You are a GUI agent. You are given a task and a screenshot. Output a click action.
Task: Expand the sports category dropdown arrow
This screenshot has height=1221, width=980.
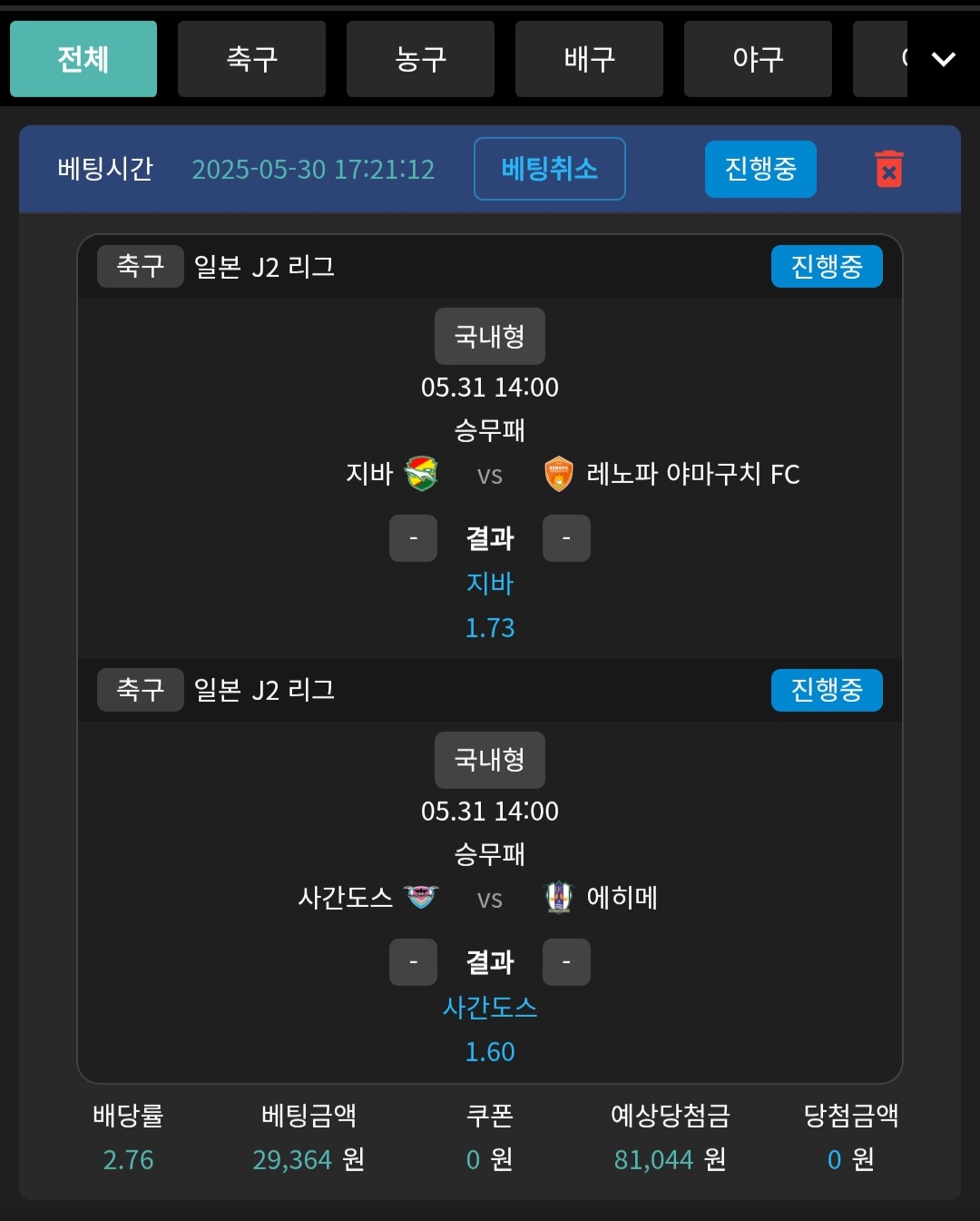click(x=944, y=59)
